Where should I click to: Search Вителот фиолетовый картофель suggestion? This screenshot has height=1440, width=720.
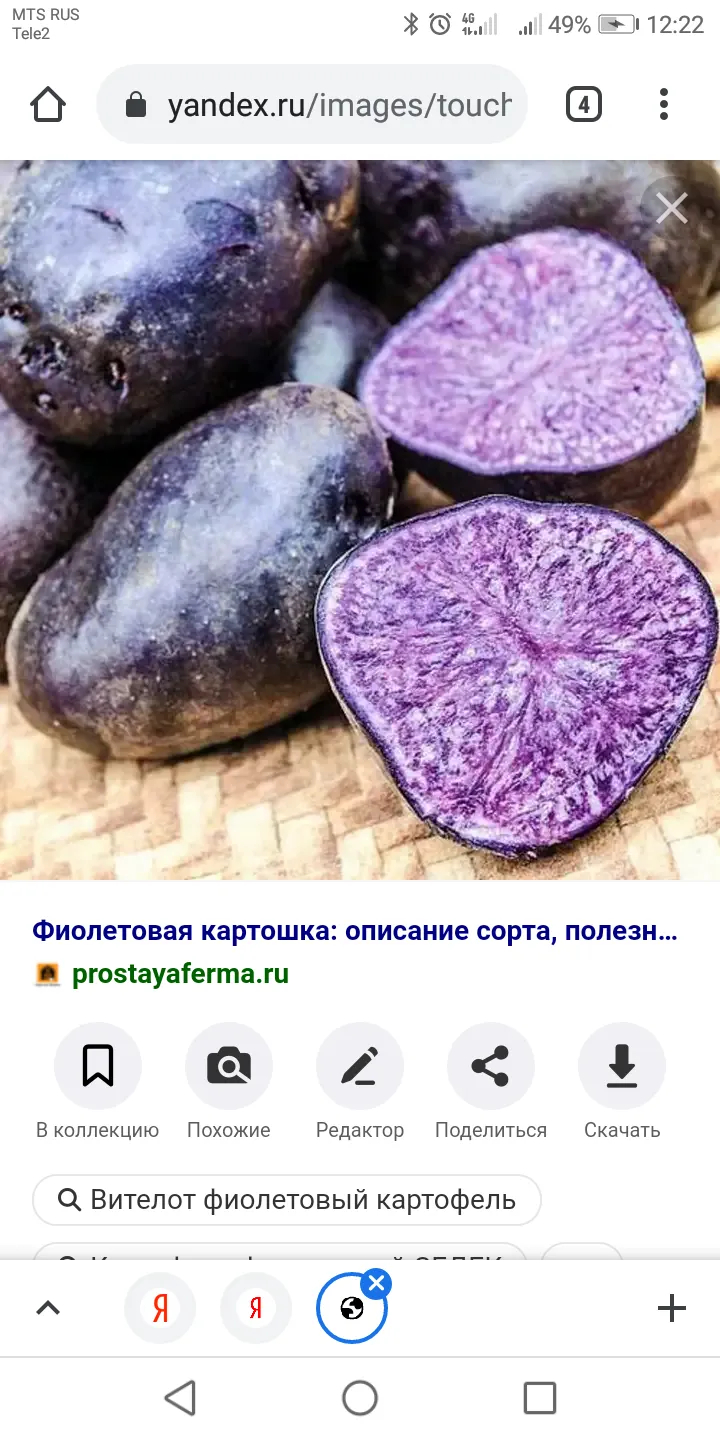[287, 1200]
